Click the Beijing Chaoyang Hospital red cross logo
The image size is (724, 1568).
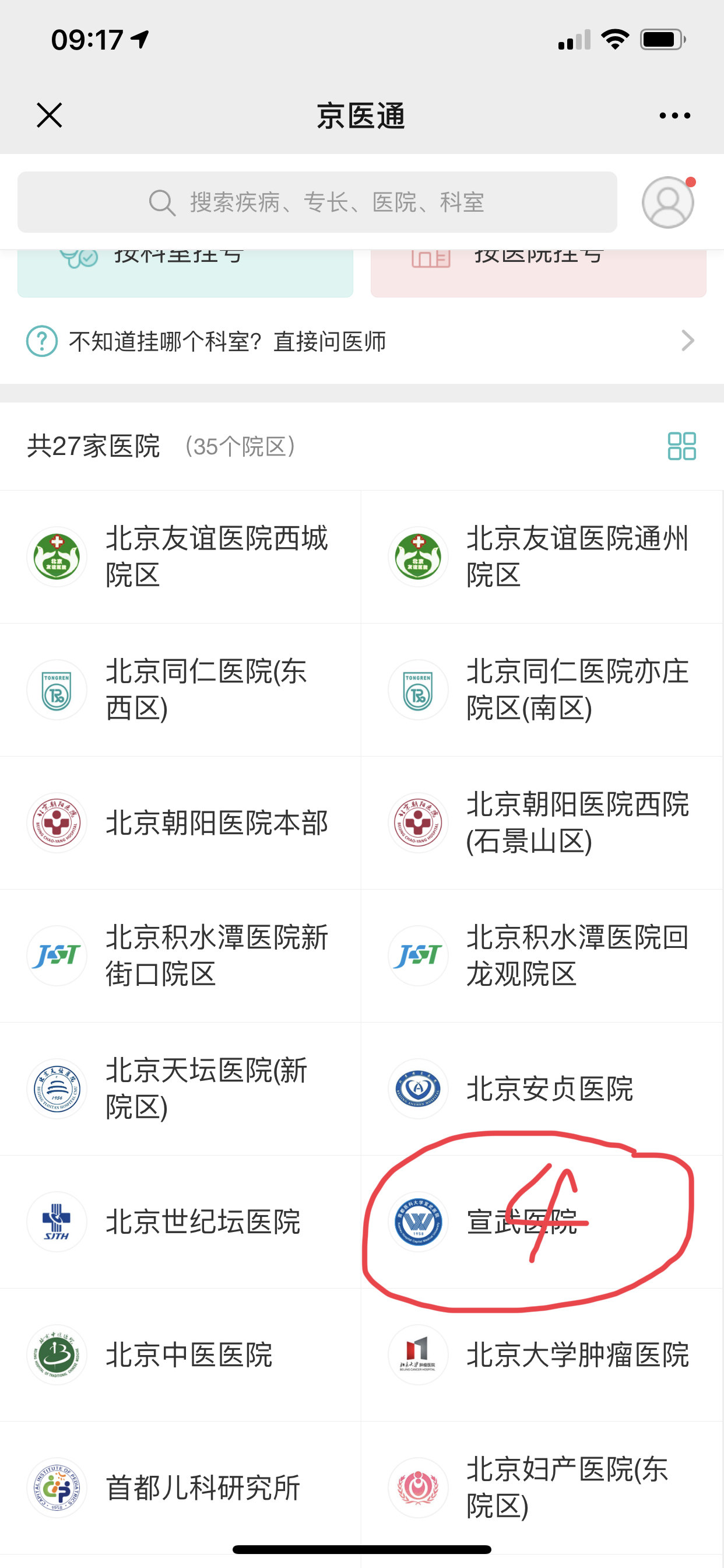(x=57, y=822)
